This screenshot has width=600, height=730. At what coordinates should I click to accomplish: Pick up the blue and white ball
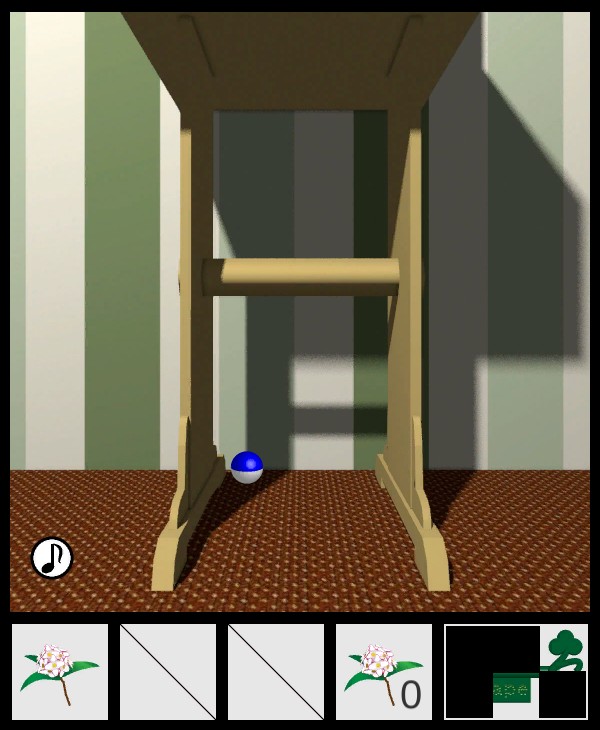point(247,467)
